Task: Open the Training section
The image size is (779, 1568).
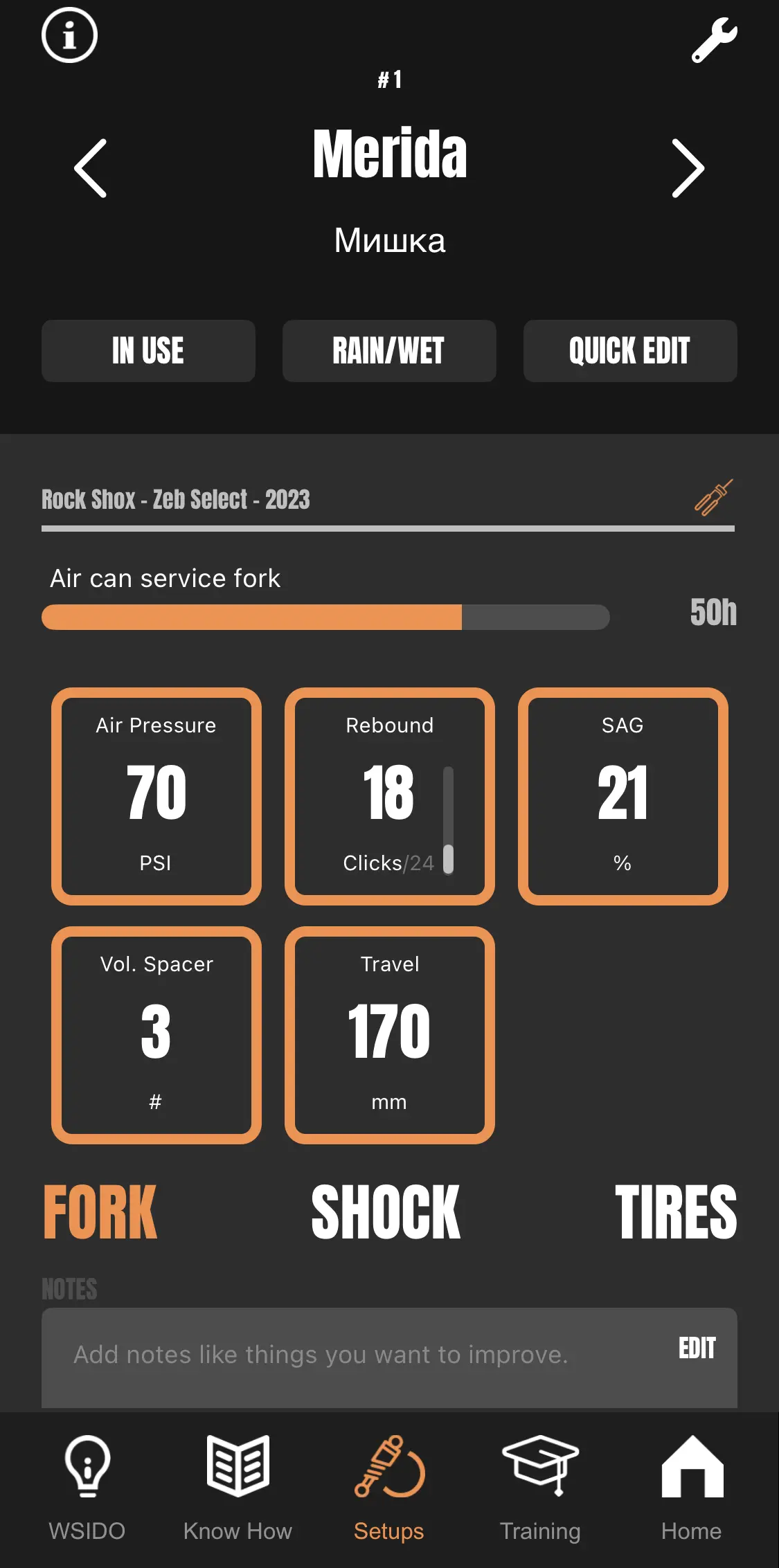Action: pos(541,1495)
